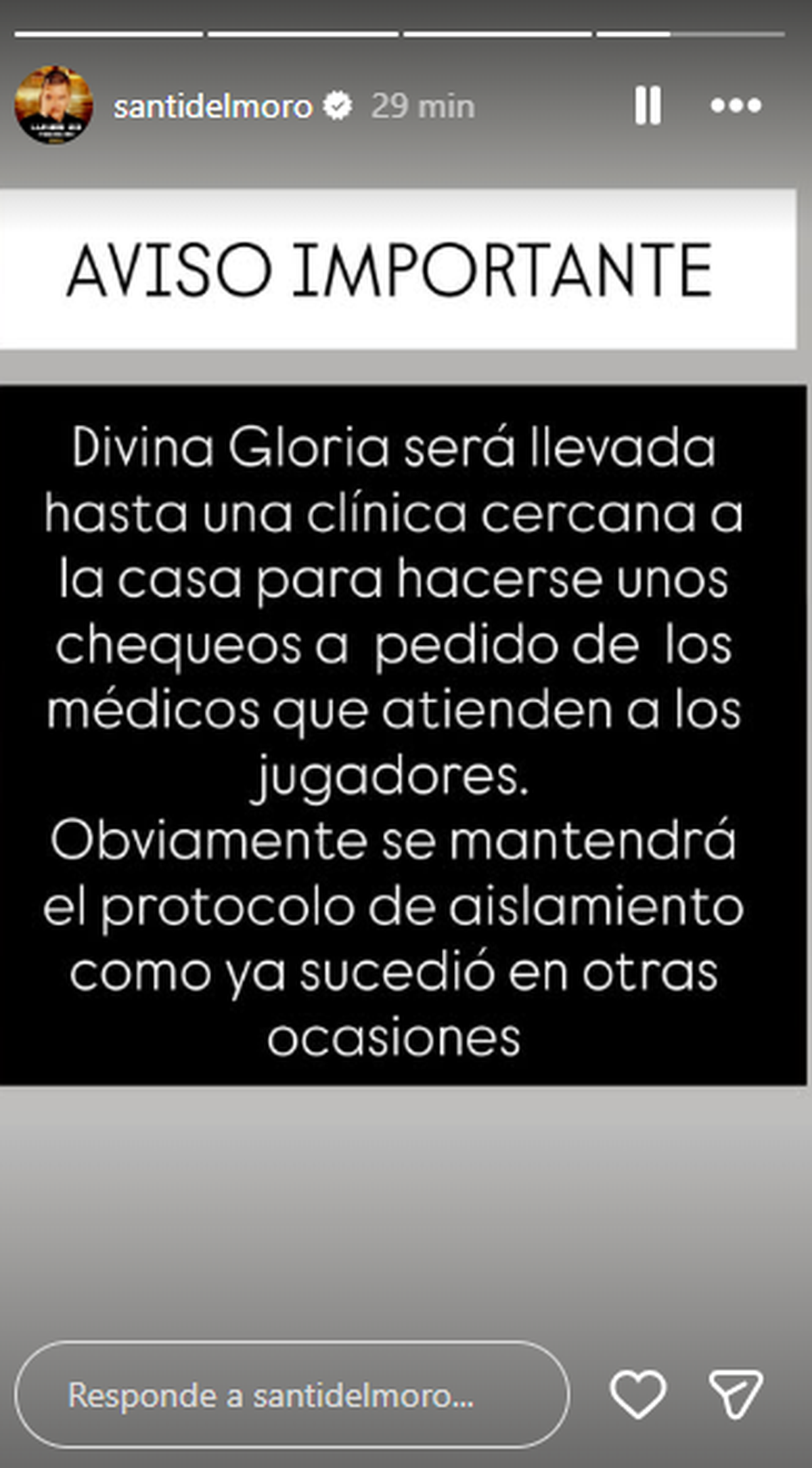Viewport: 812px width, 1468px height.
Task: Open santidelmoro's profile picture
Action: 53,105
